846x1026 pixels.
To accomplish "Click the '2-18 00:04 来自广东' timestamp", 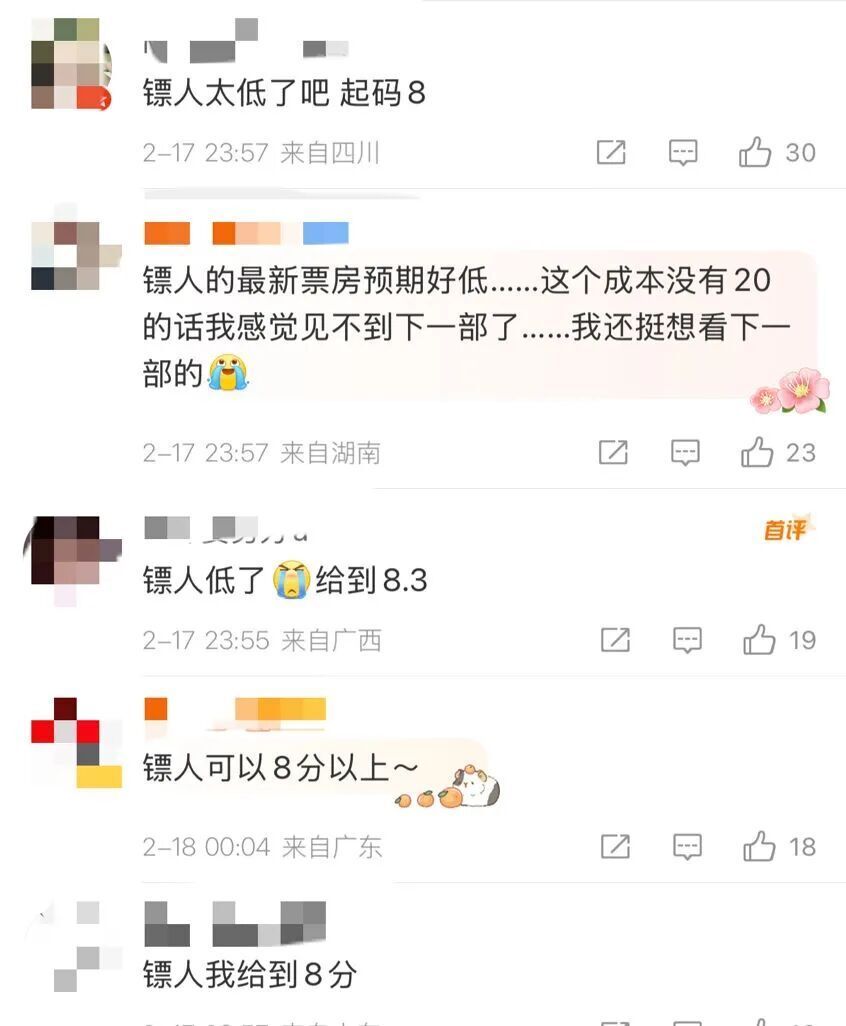I will coord(263,845).
